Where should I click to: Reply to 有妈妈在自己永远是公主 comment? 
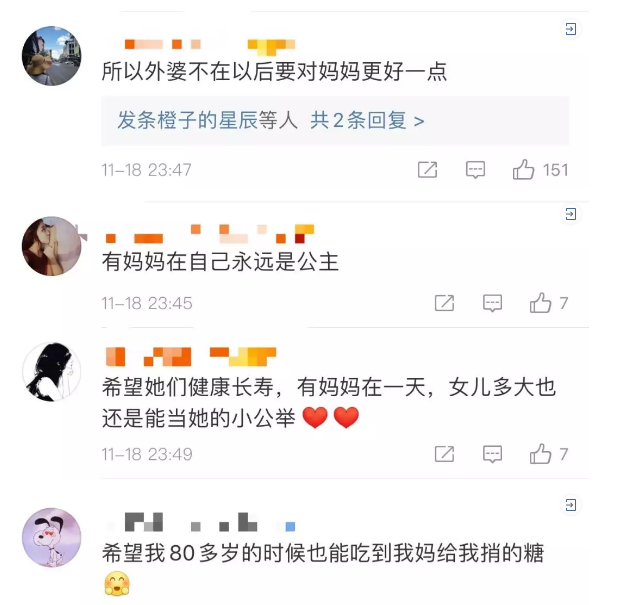coord(493,302)
